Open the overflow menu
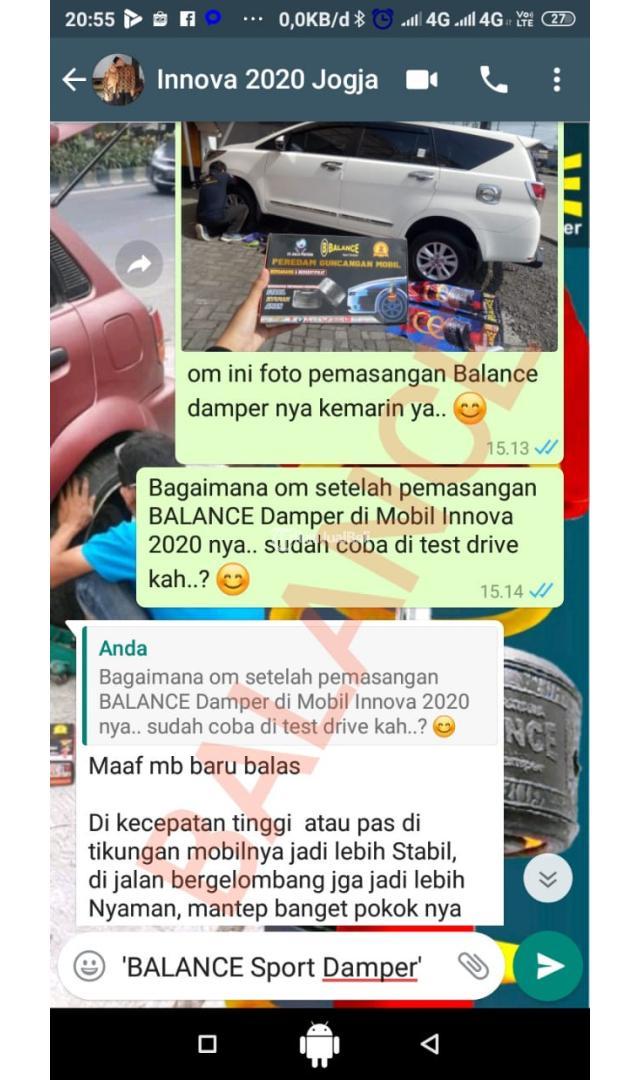The width and height of the screenshot is (640, 1080). [556, 80]
